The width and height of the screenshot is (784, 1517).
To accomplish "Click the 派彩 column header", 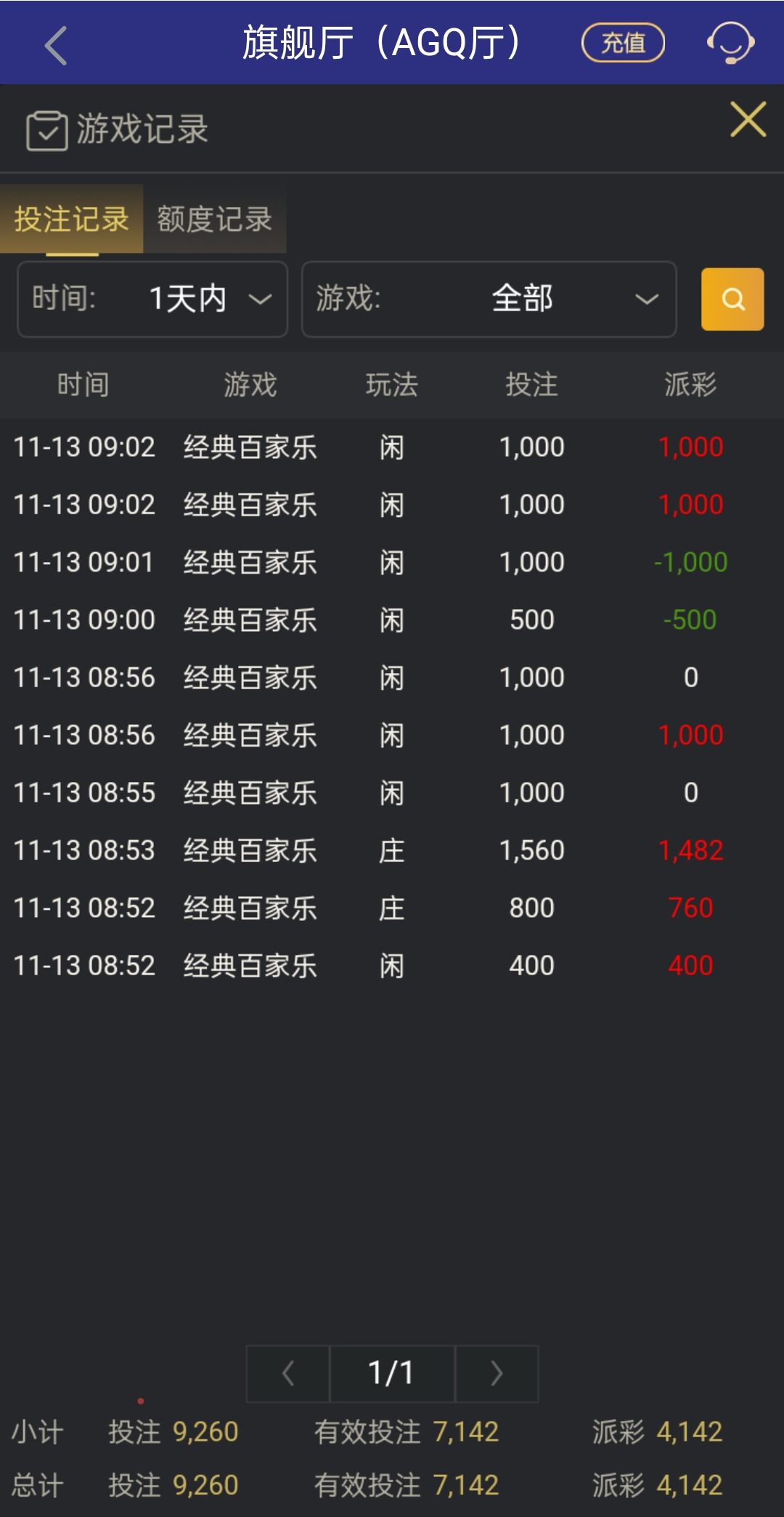I will pyautogui.click(x=690, y=385).
